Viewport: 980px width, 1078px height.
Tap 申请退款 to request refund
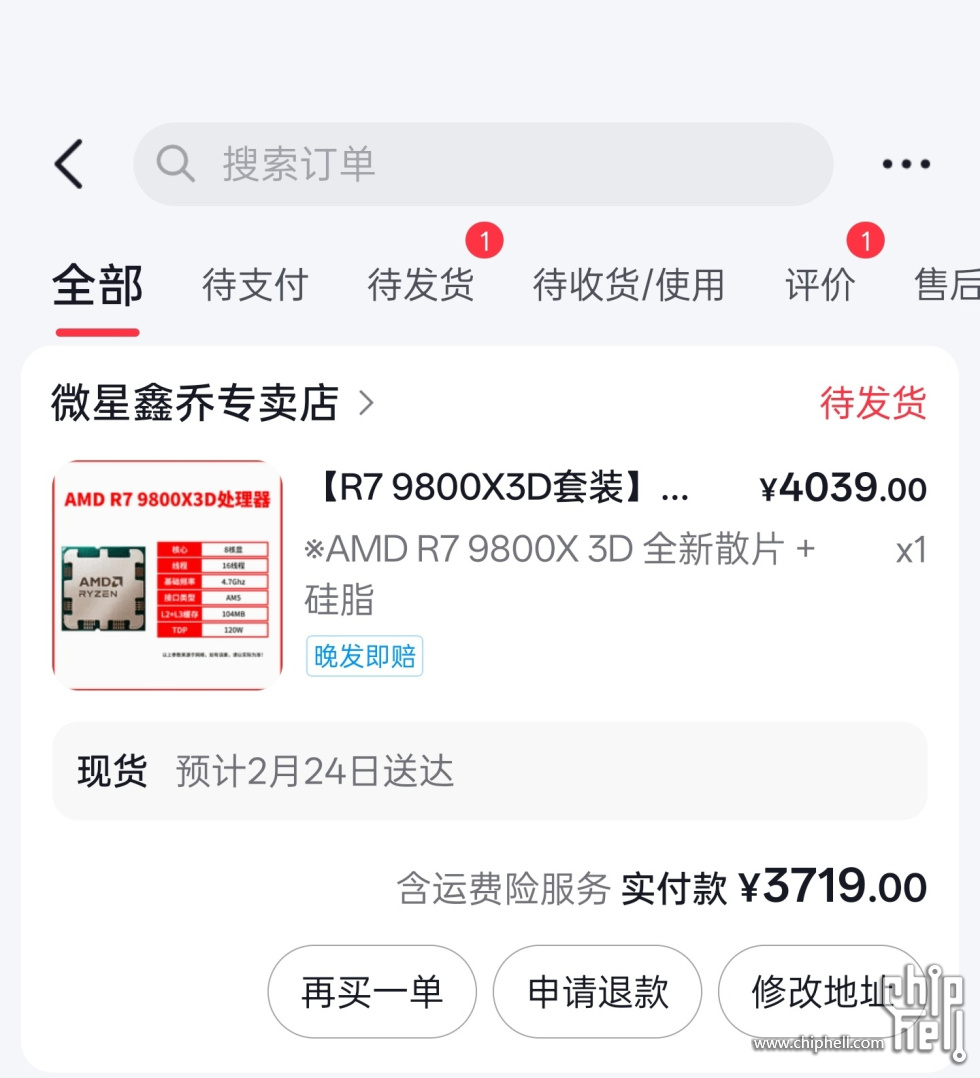(x=597, y=992)
